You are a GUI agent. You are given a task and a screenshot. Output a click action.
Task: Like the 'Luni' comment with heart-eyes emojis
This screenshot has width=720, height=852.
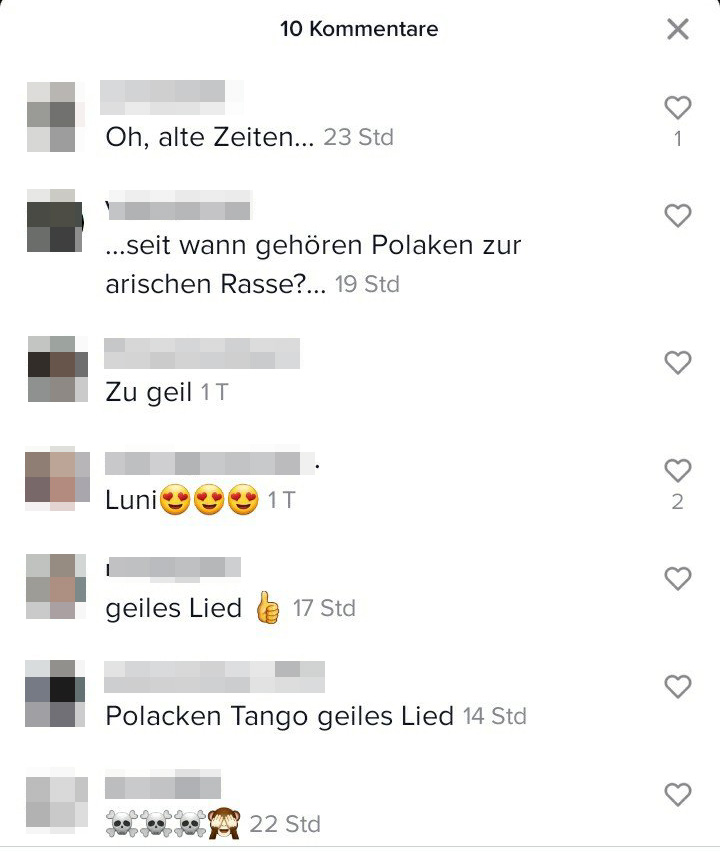tap(677, 470)
